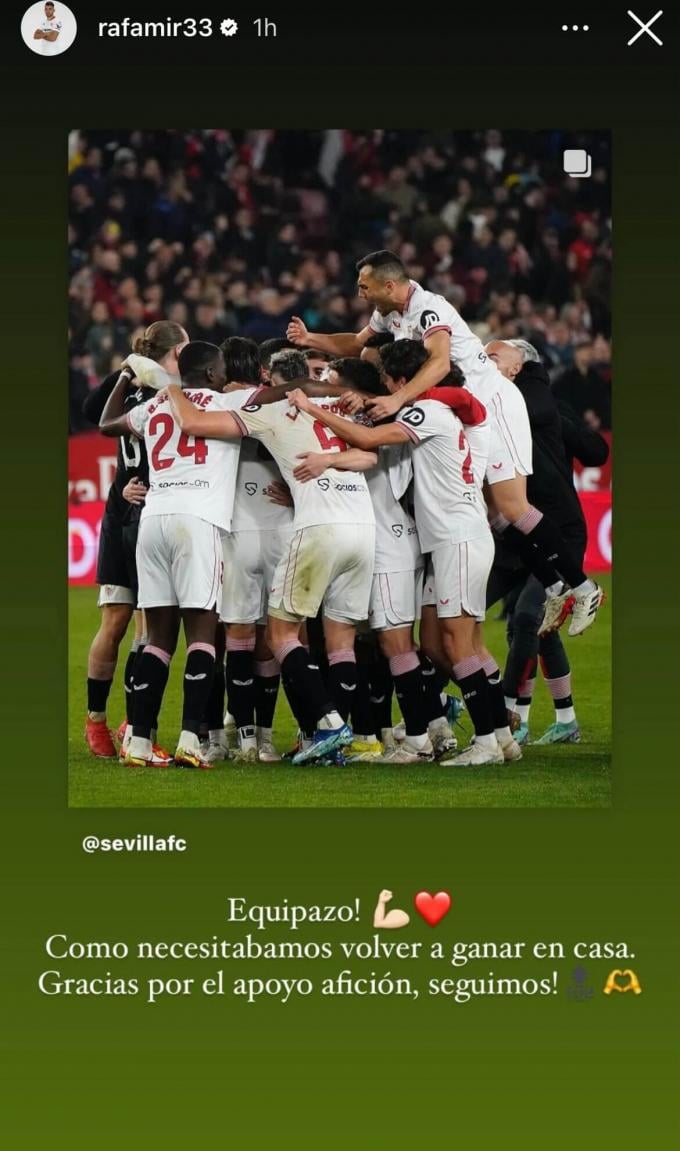Close the story viewer
Screen dimensions: 680x1151
645,28
